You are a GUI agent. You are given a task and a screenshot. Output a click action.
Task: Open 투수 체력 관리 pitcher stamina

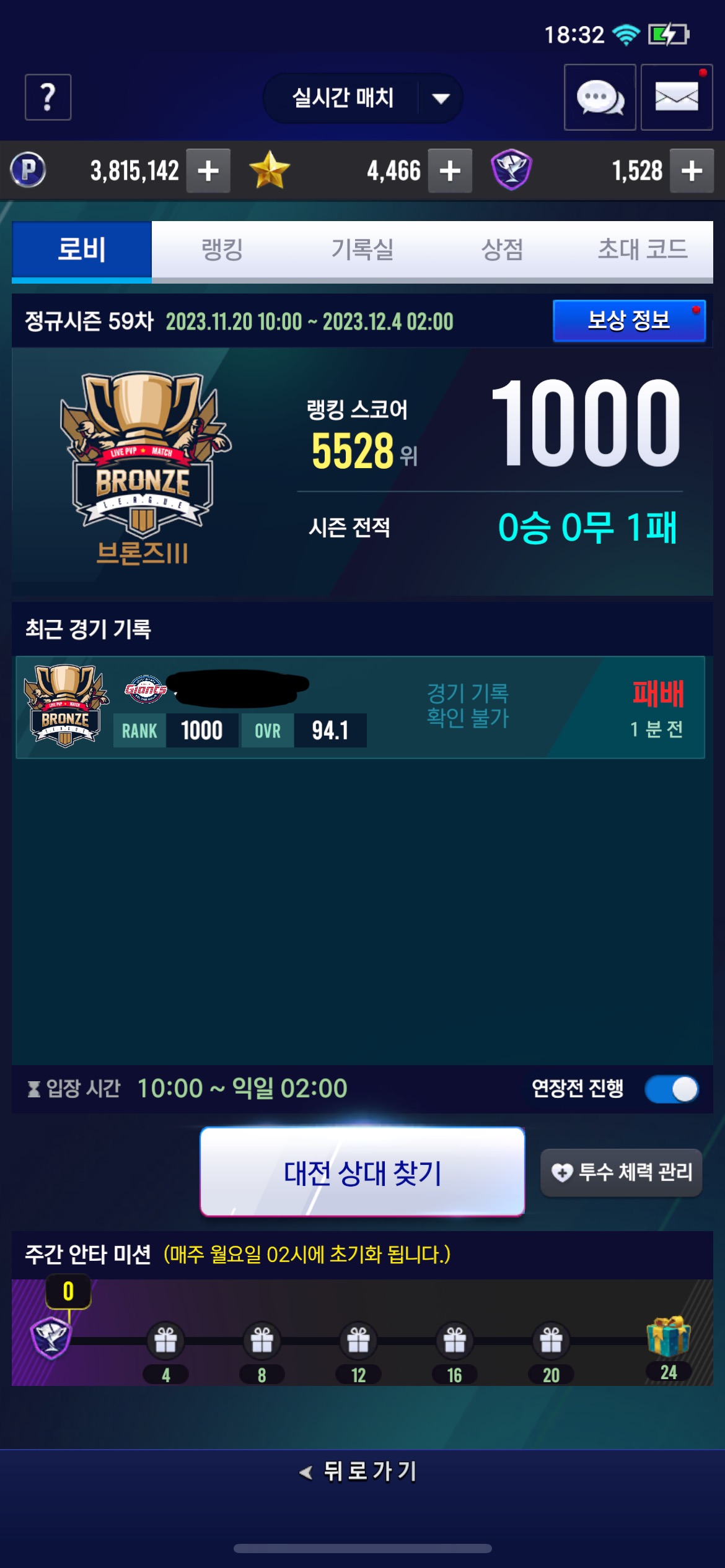coord(621,1172)
